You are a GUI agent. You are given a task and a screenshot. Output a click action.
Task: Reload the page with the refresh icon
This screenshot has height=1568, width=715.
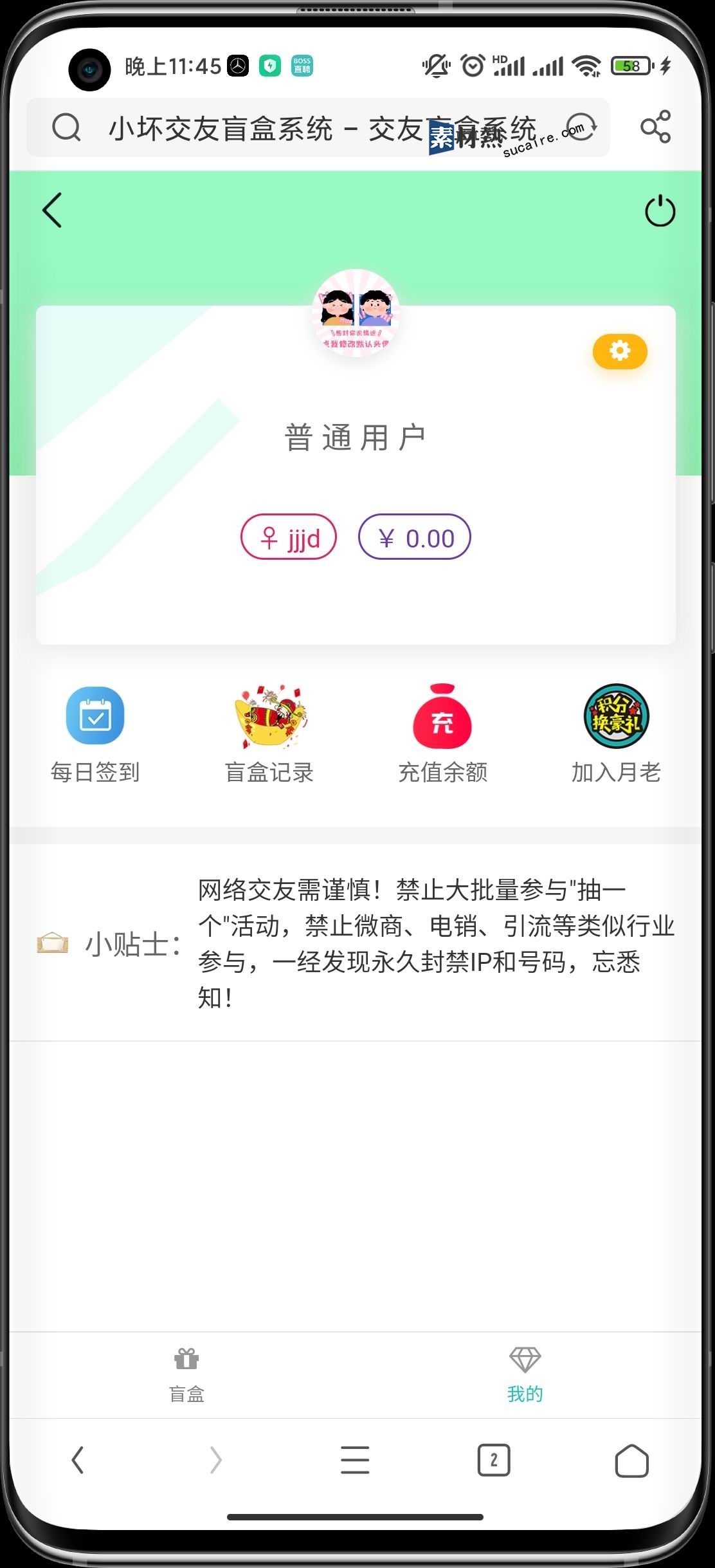click(x=581, y=127)
